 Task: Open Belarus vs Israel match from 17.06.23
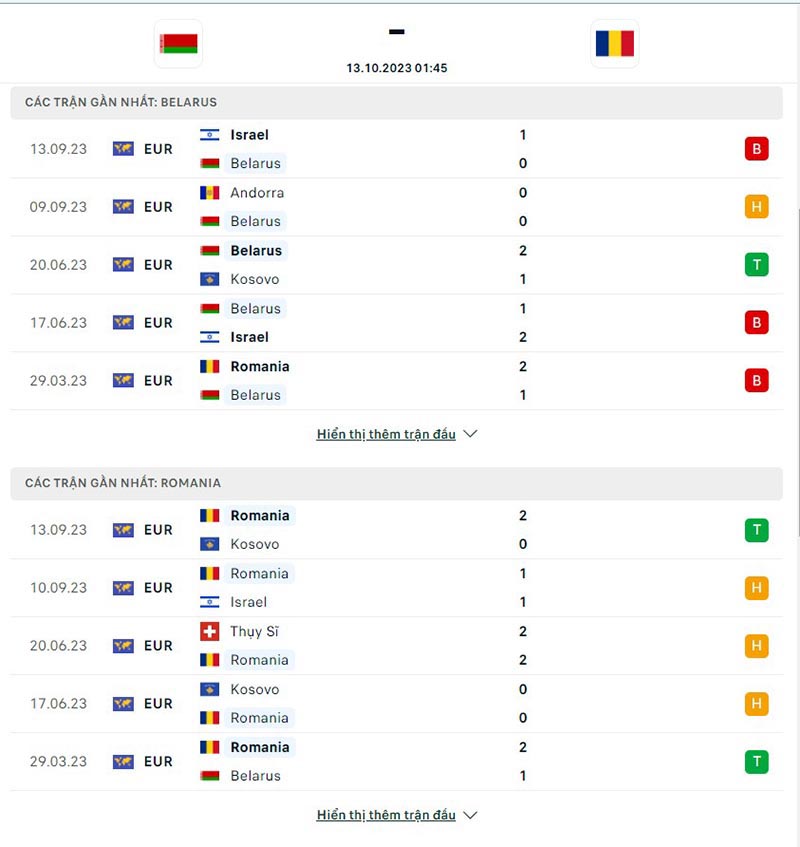pyautogui.click(x=400, y=323)
